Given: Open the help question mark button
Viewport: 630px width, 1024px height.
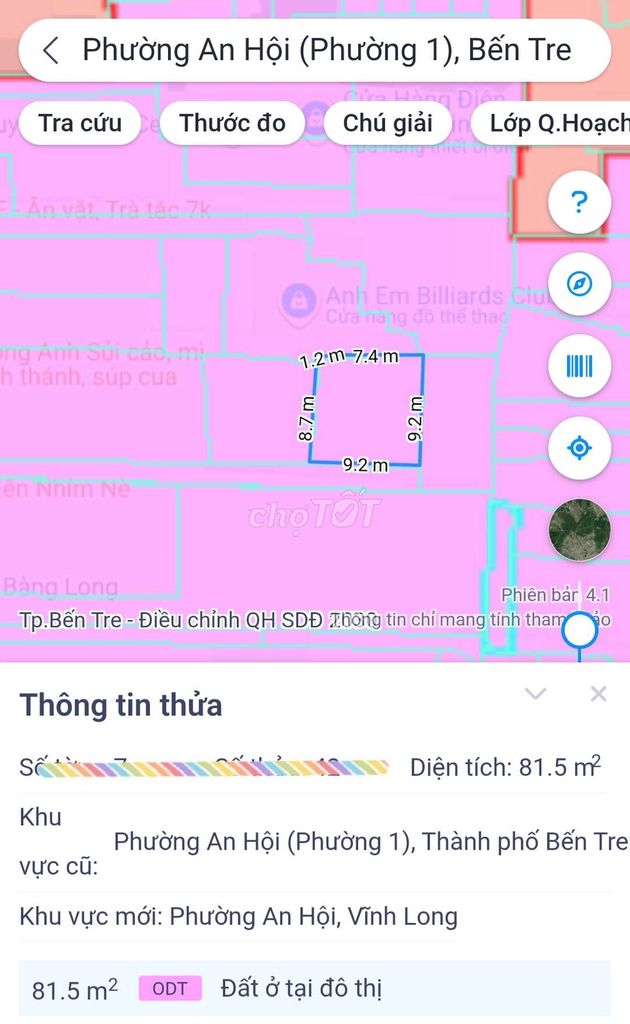Looking at the screenshot, I should pos(579,203).
